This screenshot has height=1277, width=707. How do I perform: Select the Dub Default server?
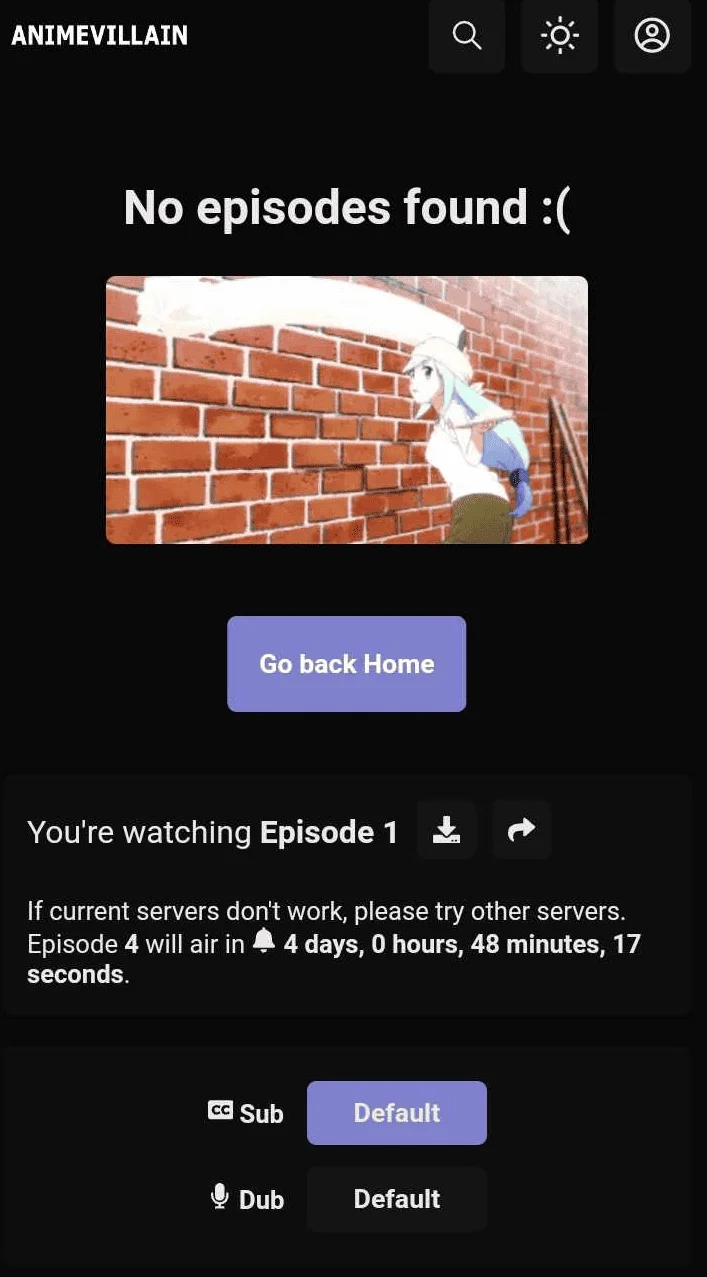(x=396, y=1199)
